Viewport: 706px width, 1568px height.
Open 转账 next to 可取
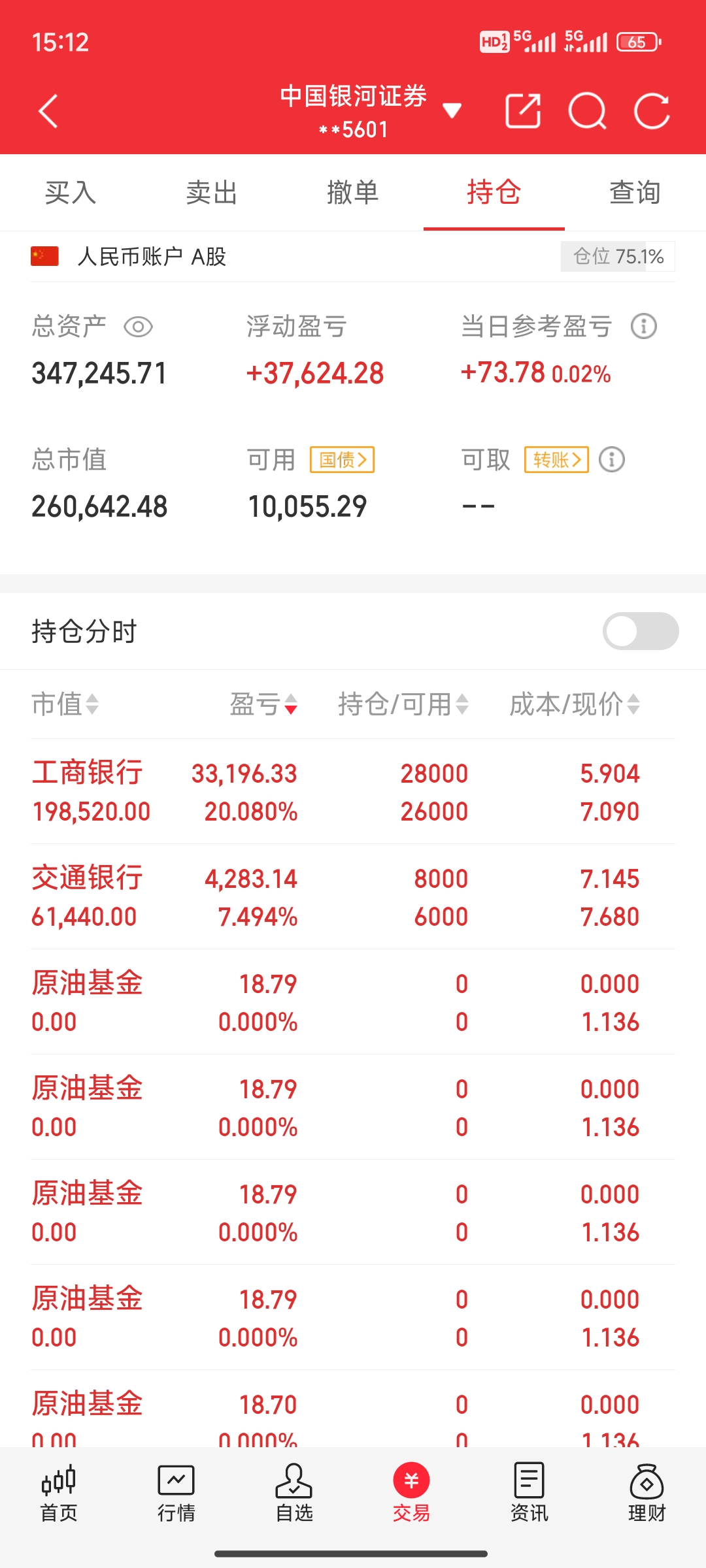[x=556, y=460]
